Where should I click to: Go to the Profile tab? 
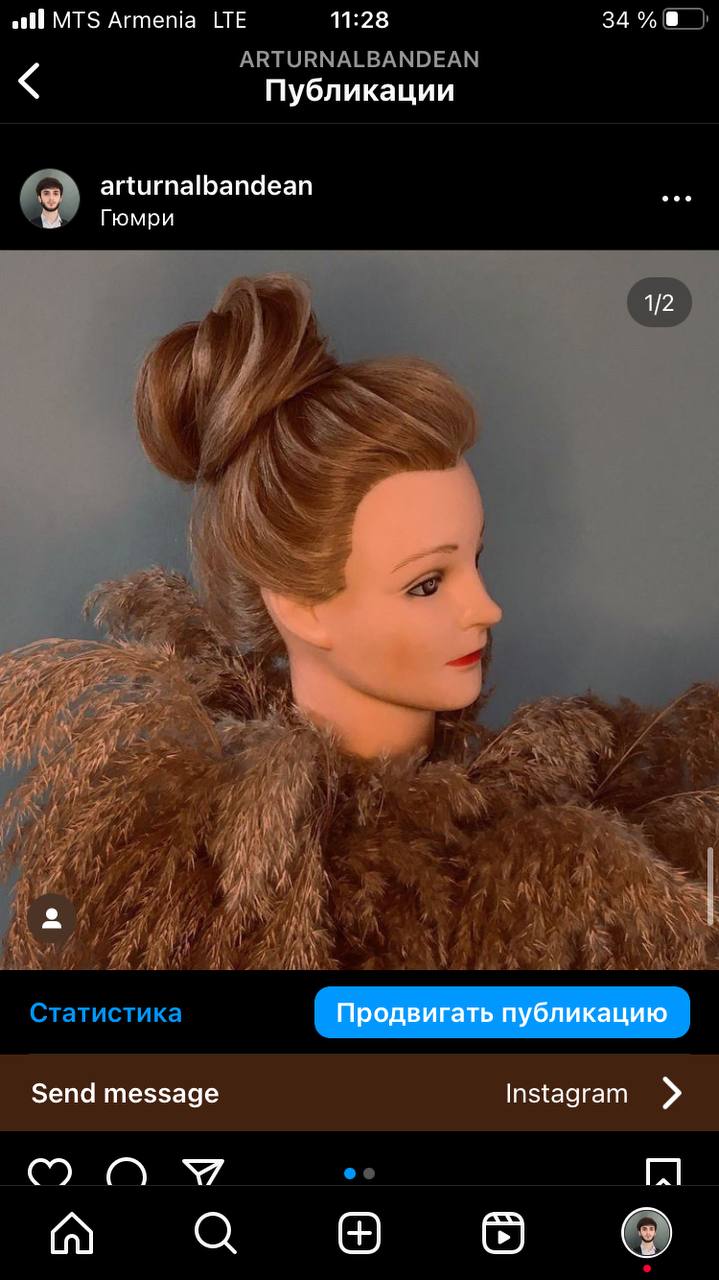pos(646,1233)
